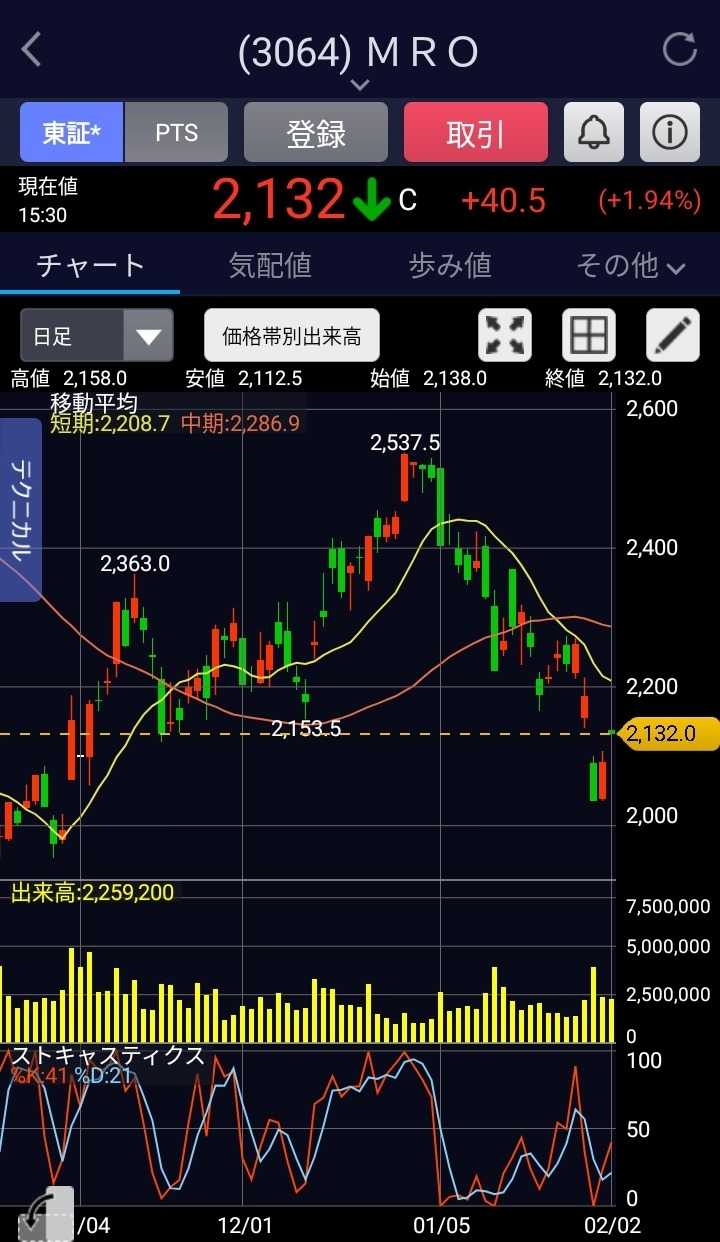Open the chart drawing pencil tool
The width and height of the screenshot is (720, 1242).
[672, 335]
